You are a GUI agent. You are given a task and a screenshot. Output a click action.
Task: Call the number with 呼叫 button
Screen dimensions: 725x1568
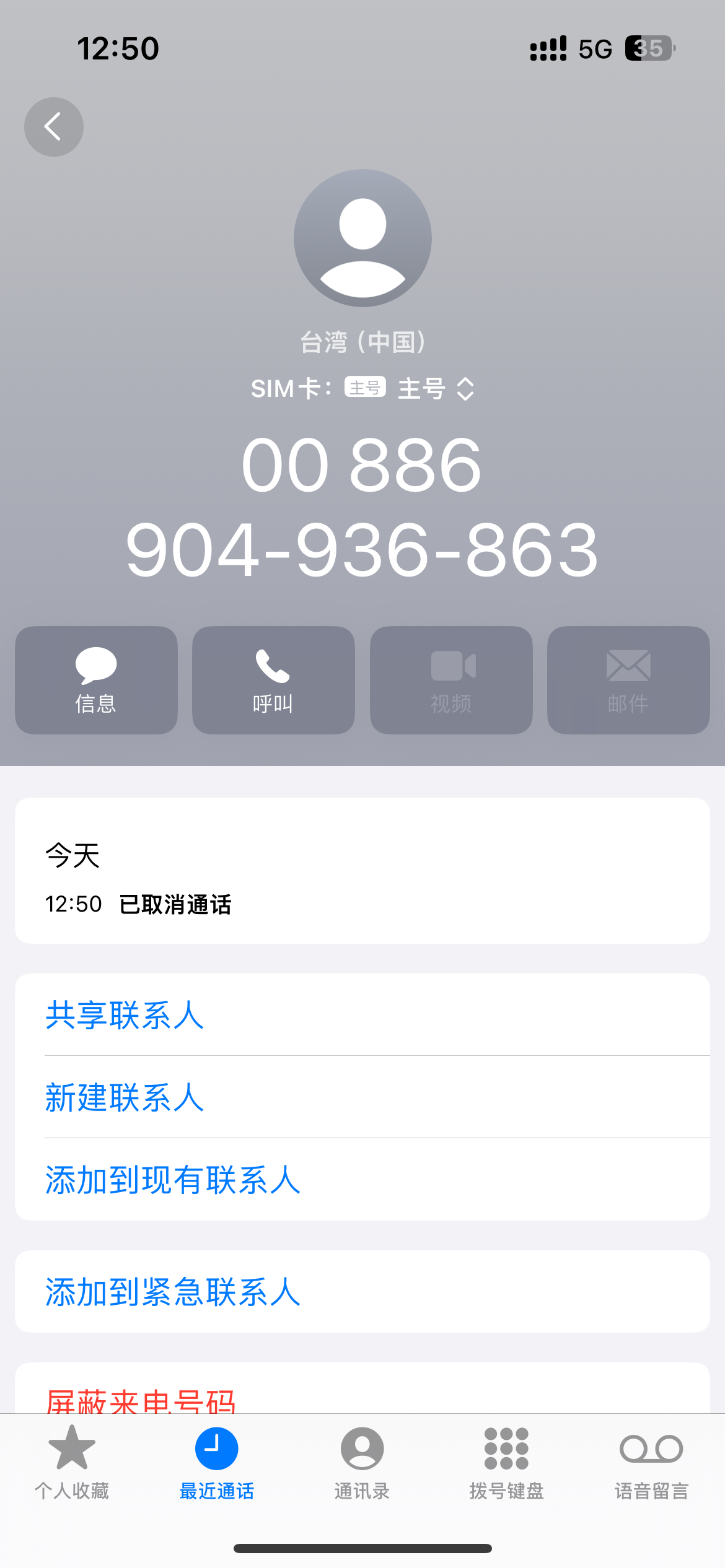273,680
